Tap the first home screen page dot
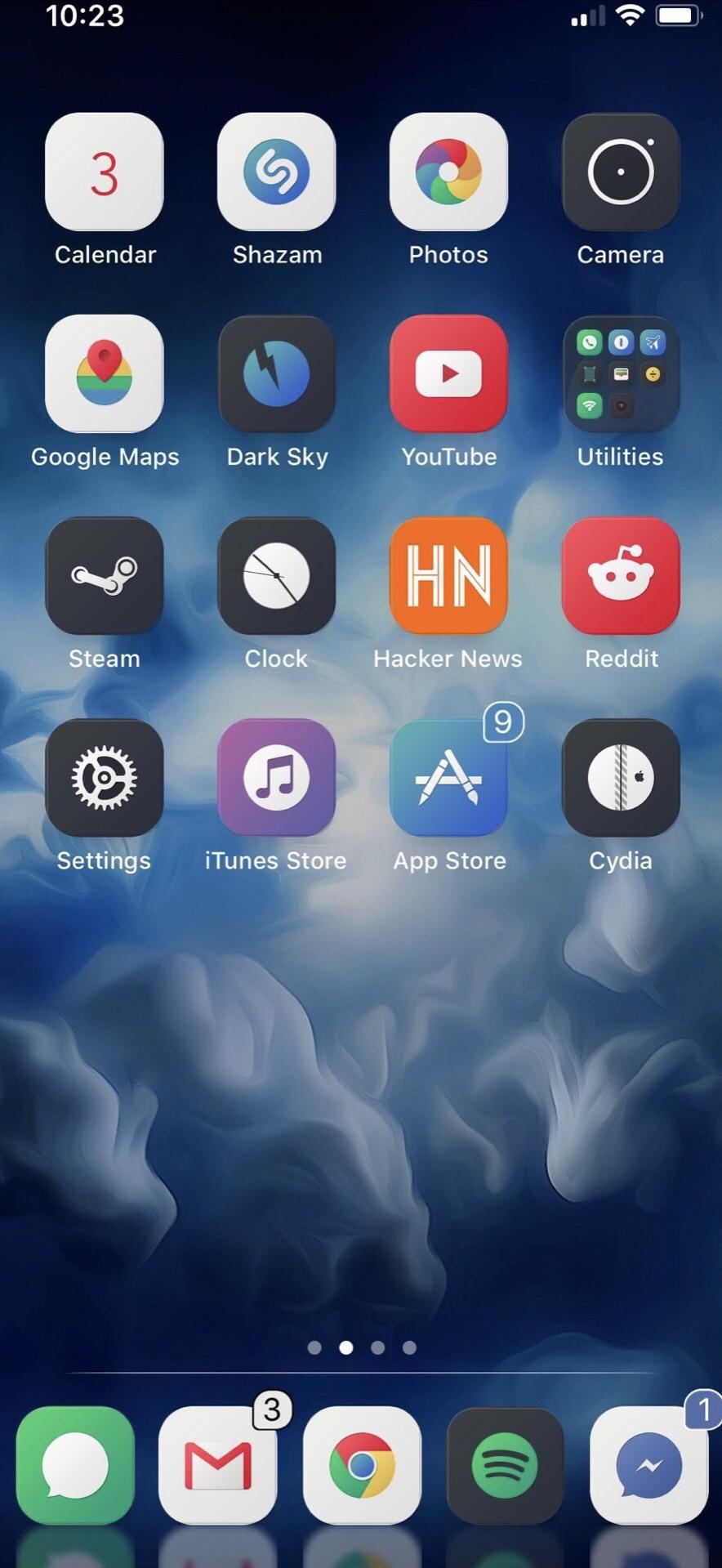Screen dimensions: 722x1568 click(x=314, y=1347)
